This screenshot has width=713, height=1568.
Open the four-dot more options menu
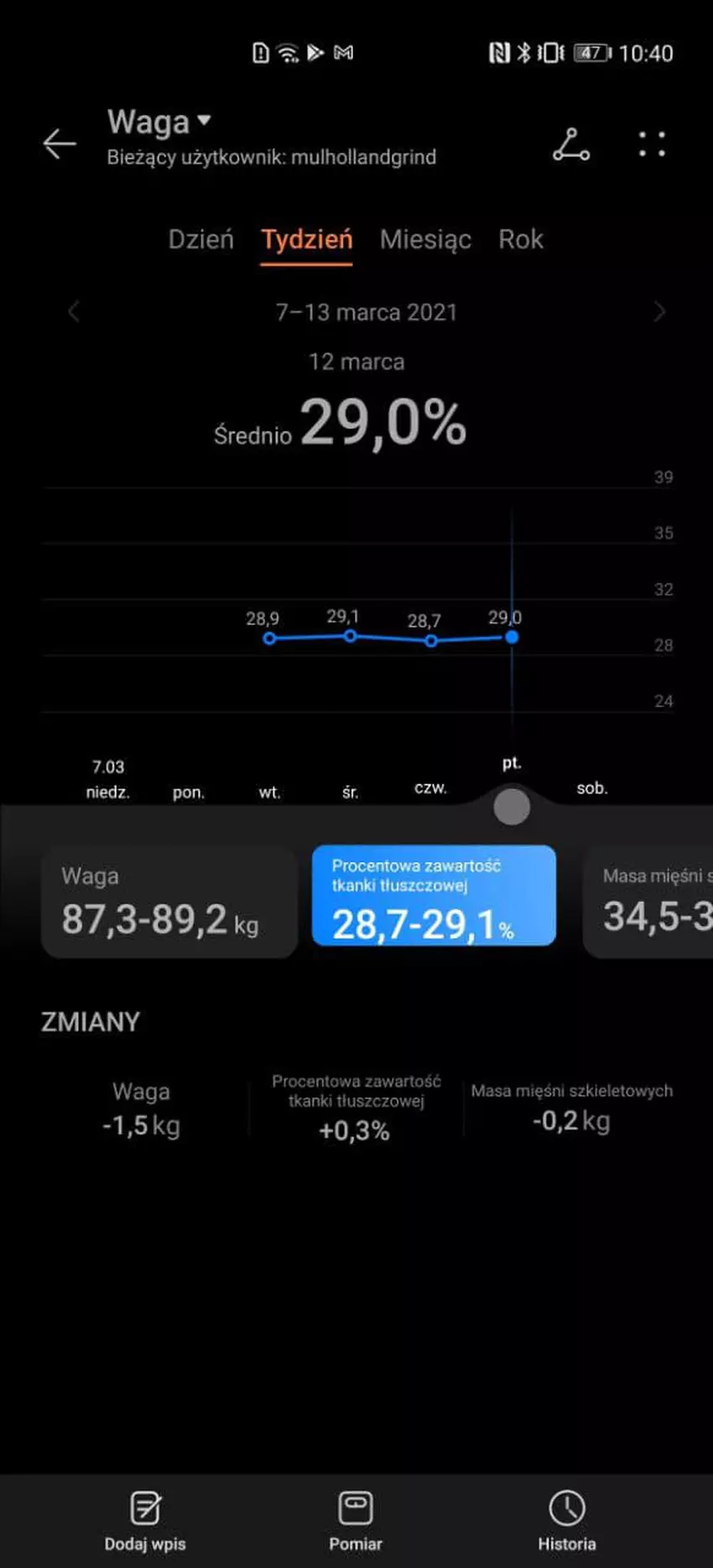[652, 144]
